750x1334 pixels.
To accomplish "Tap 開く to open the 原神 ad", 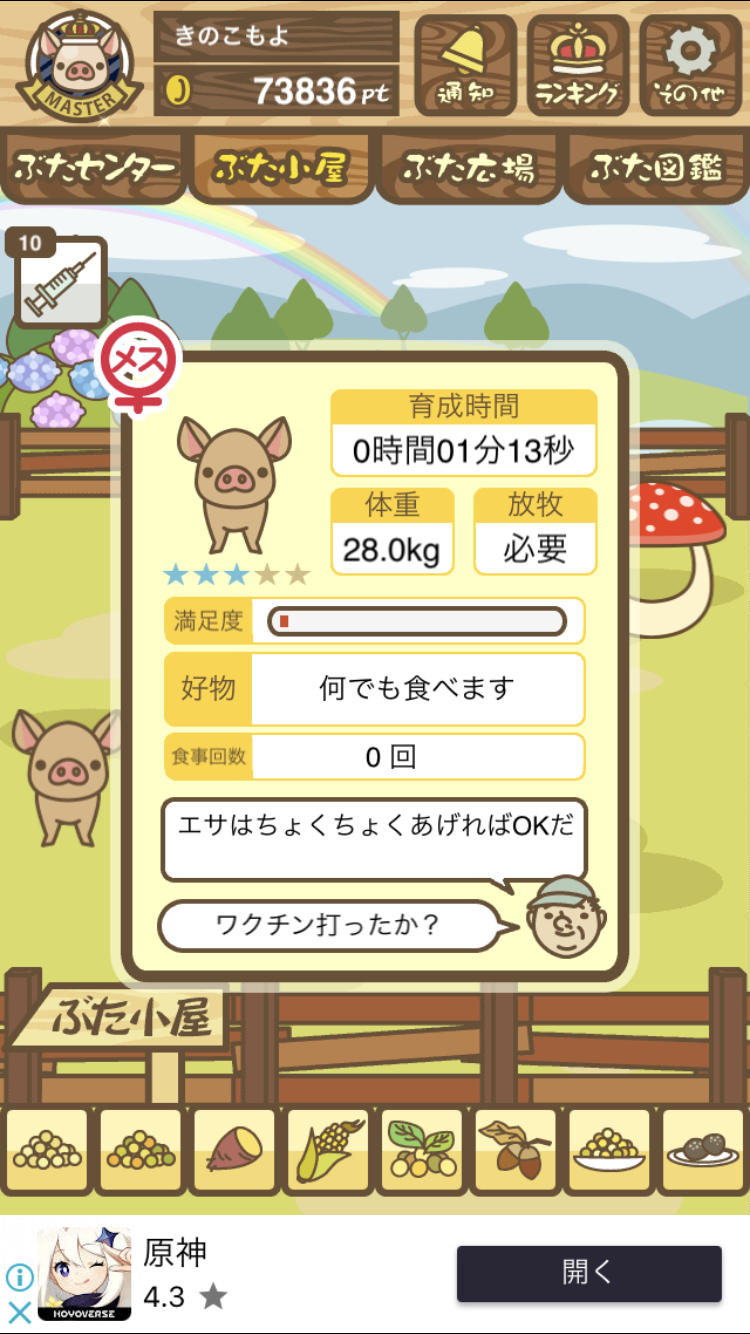I will point(589,1273).
